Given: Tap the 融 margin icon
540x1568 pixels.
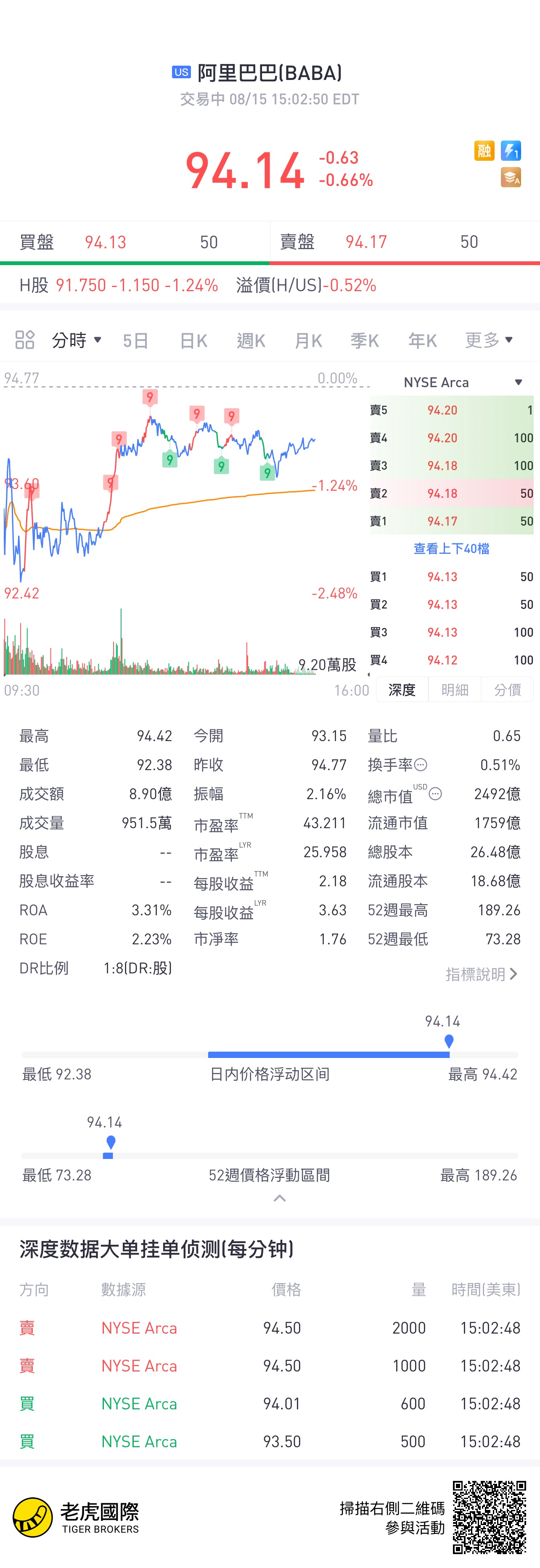Looking at the screenshot, I should (x=484, y=150).
